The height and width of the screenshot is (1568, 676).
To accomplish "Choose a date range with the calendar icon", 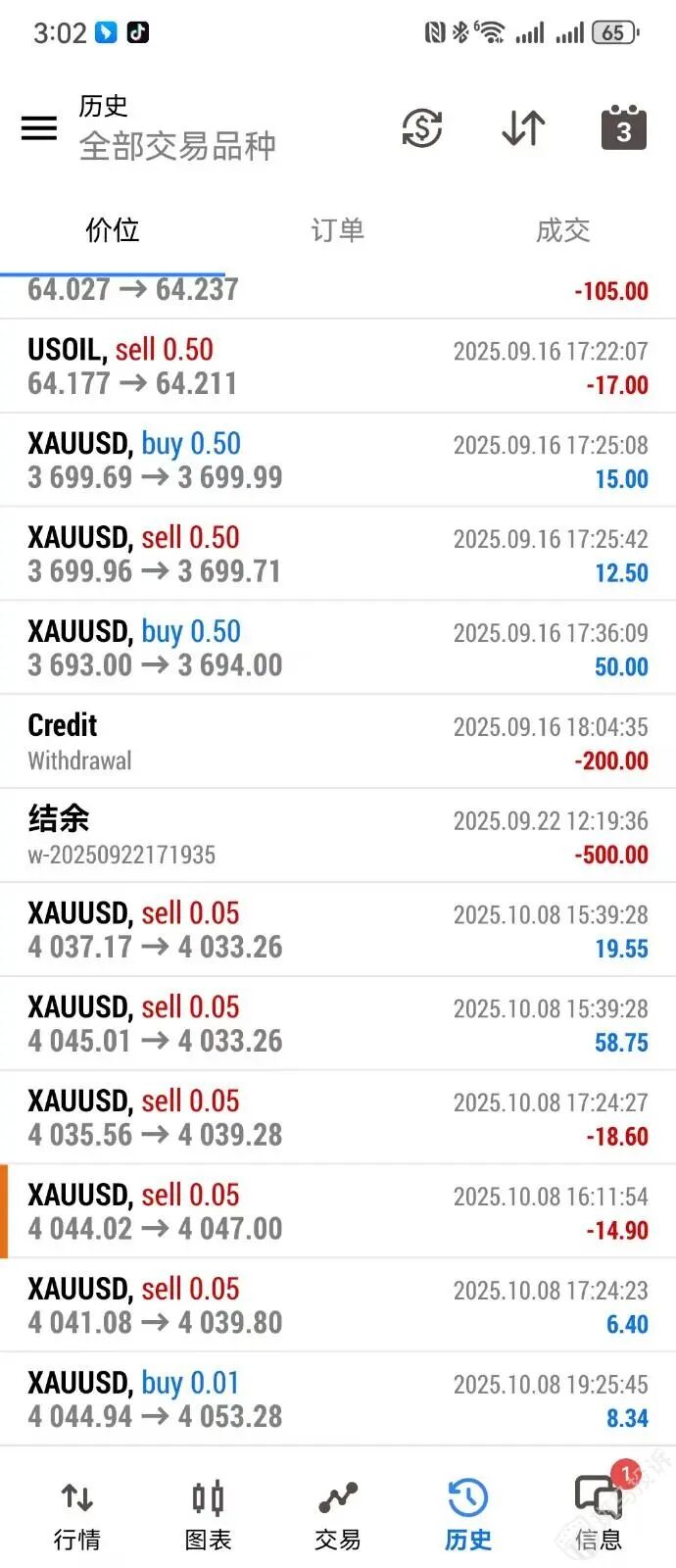I will click(623, 128).
